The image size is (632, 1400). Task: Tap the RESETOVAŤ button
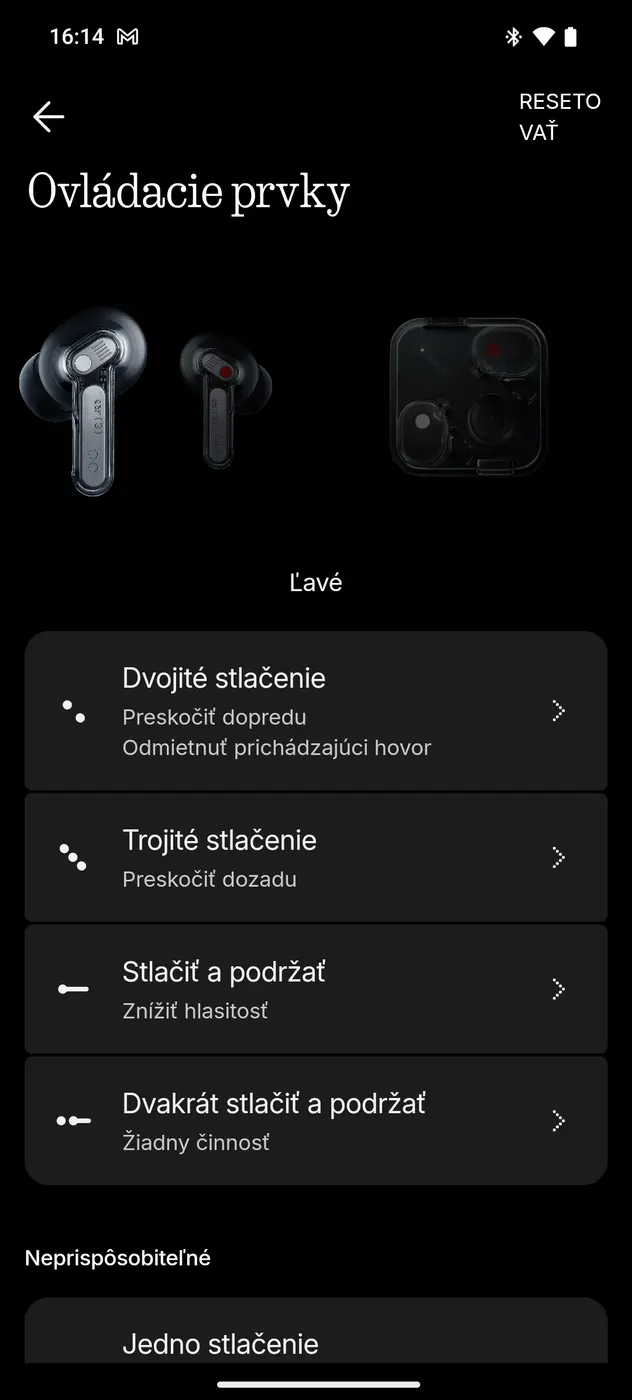pyautogui.click(x=559, y=117)
